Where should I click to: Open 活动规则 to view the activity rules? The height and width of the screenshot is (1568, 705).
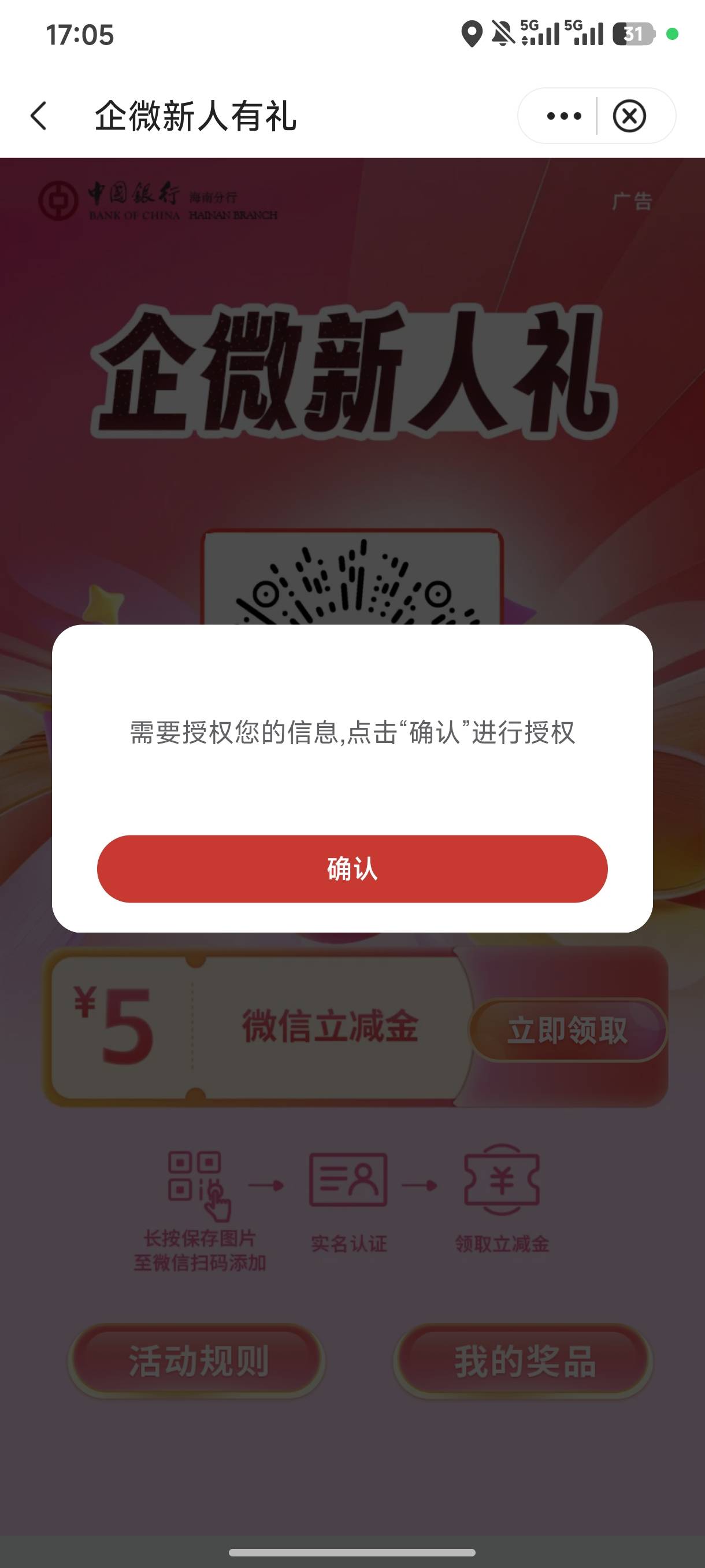click(x=196, y=1360)
